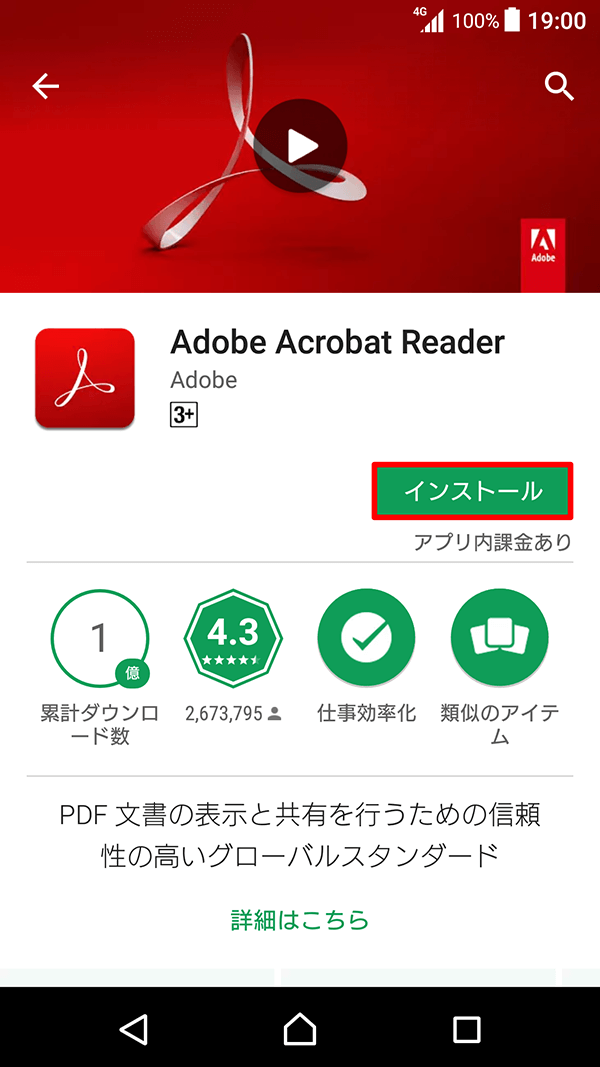Open the 仕事効率化 category badge

(x=366, y=638)
